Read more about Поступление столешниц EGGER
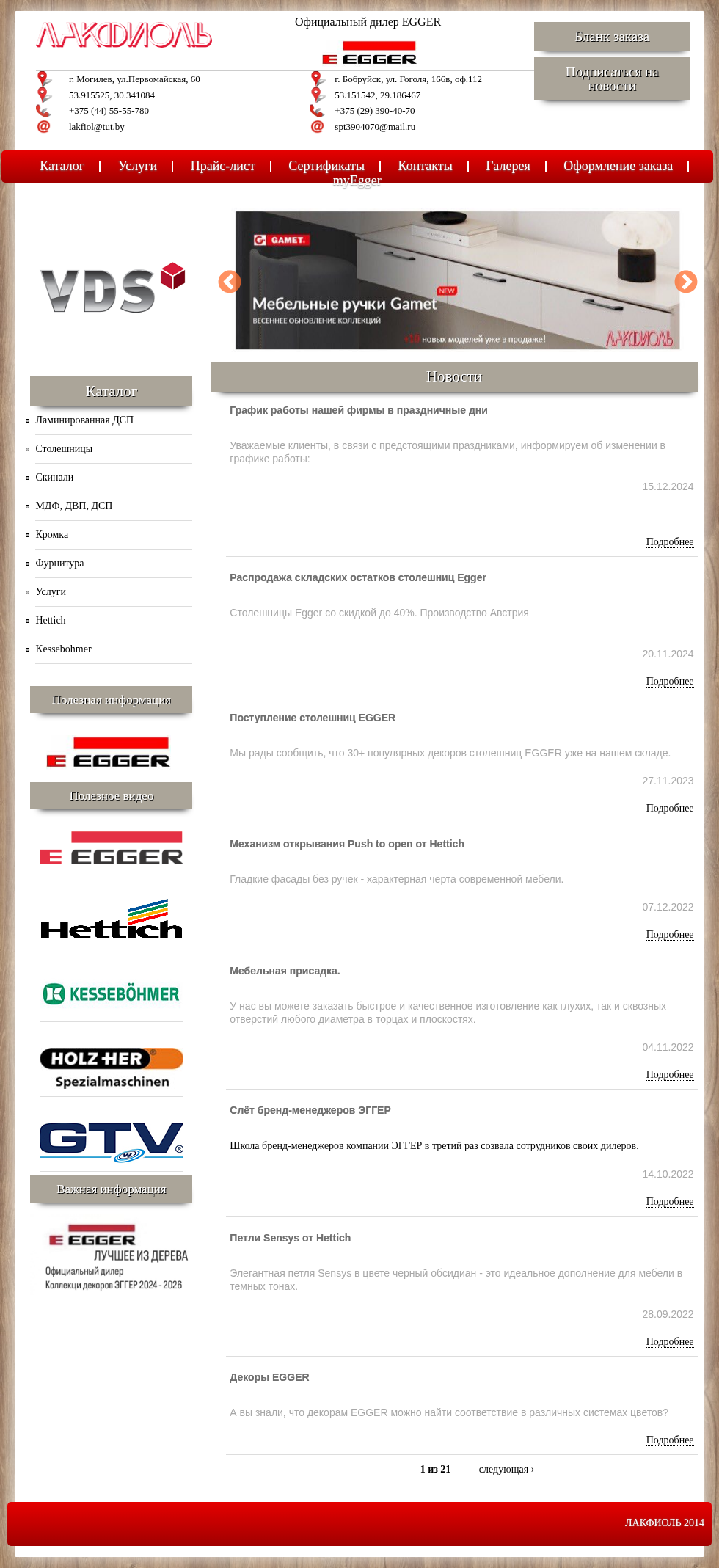Viewport: 719px width, 1568px height. pyautogui.click(x=669, y=809)
